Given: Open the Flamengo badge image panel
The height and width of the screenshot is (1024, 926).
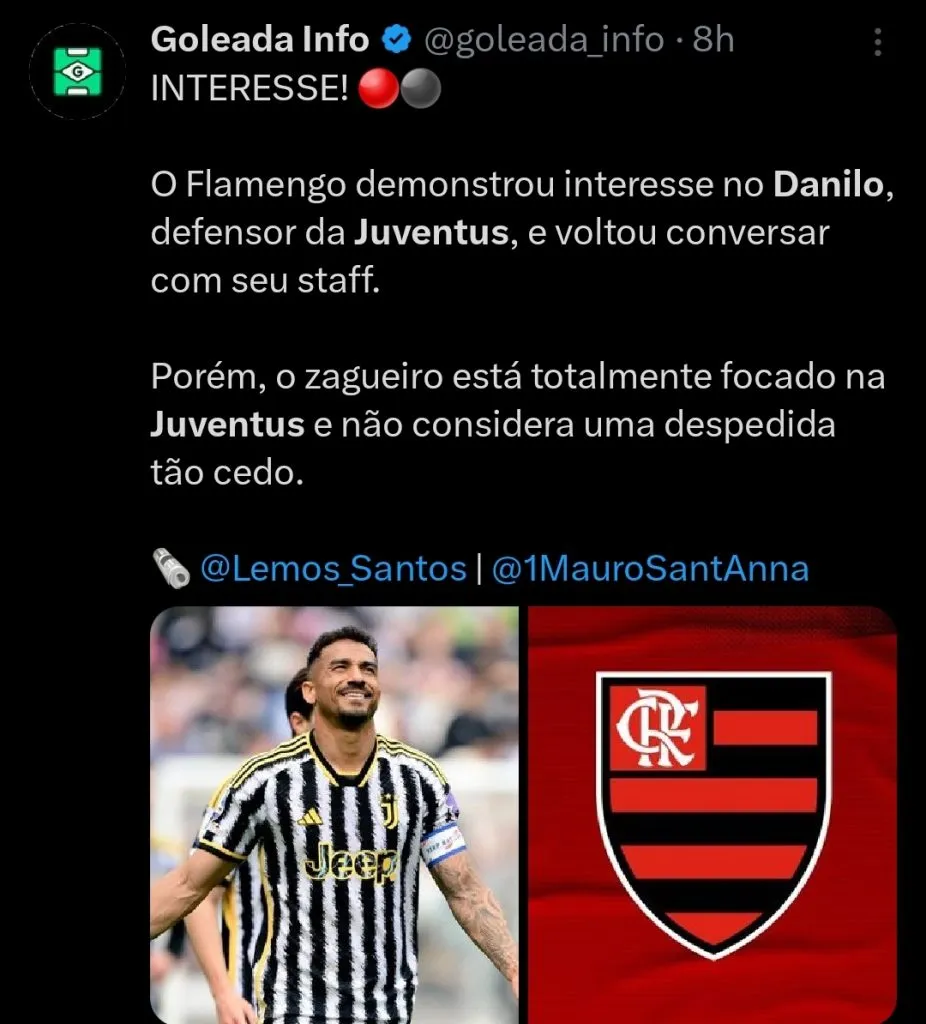Looking at the screenshot, I should pyautogui.click(x=714, y=810).
